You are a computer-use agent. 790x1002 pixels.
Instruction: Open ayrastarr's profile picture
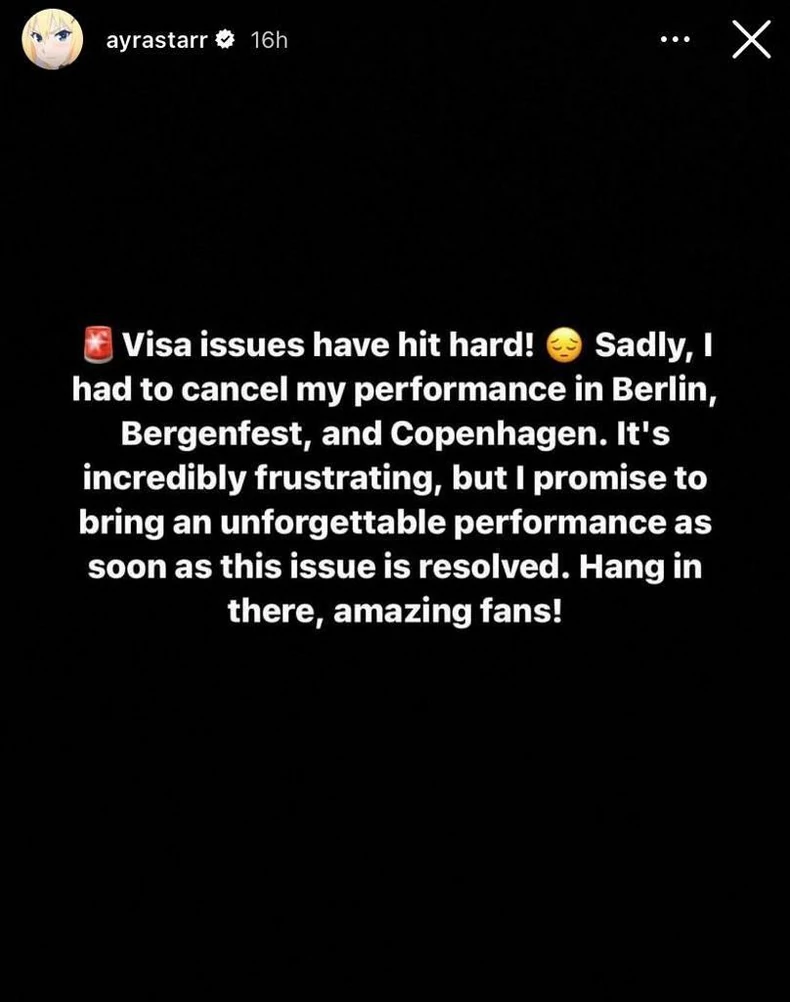(52, 40)
